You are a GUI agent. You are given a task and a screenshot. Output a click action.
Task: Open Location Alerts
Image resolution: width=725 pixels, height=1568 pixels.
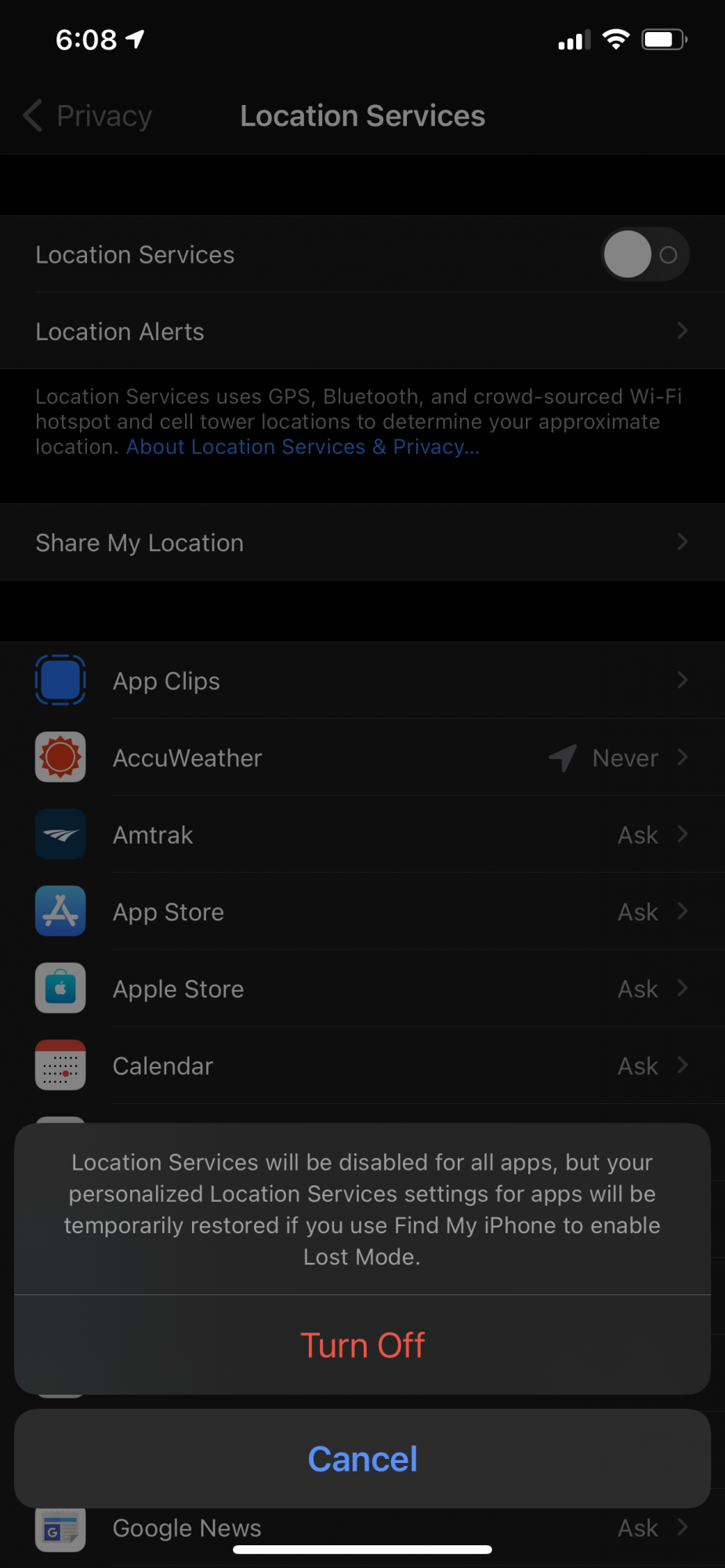(362, 332)
